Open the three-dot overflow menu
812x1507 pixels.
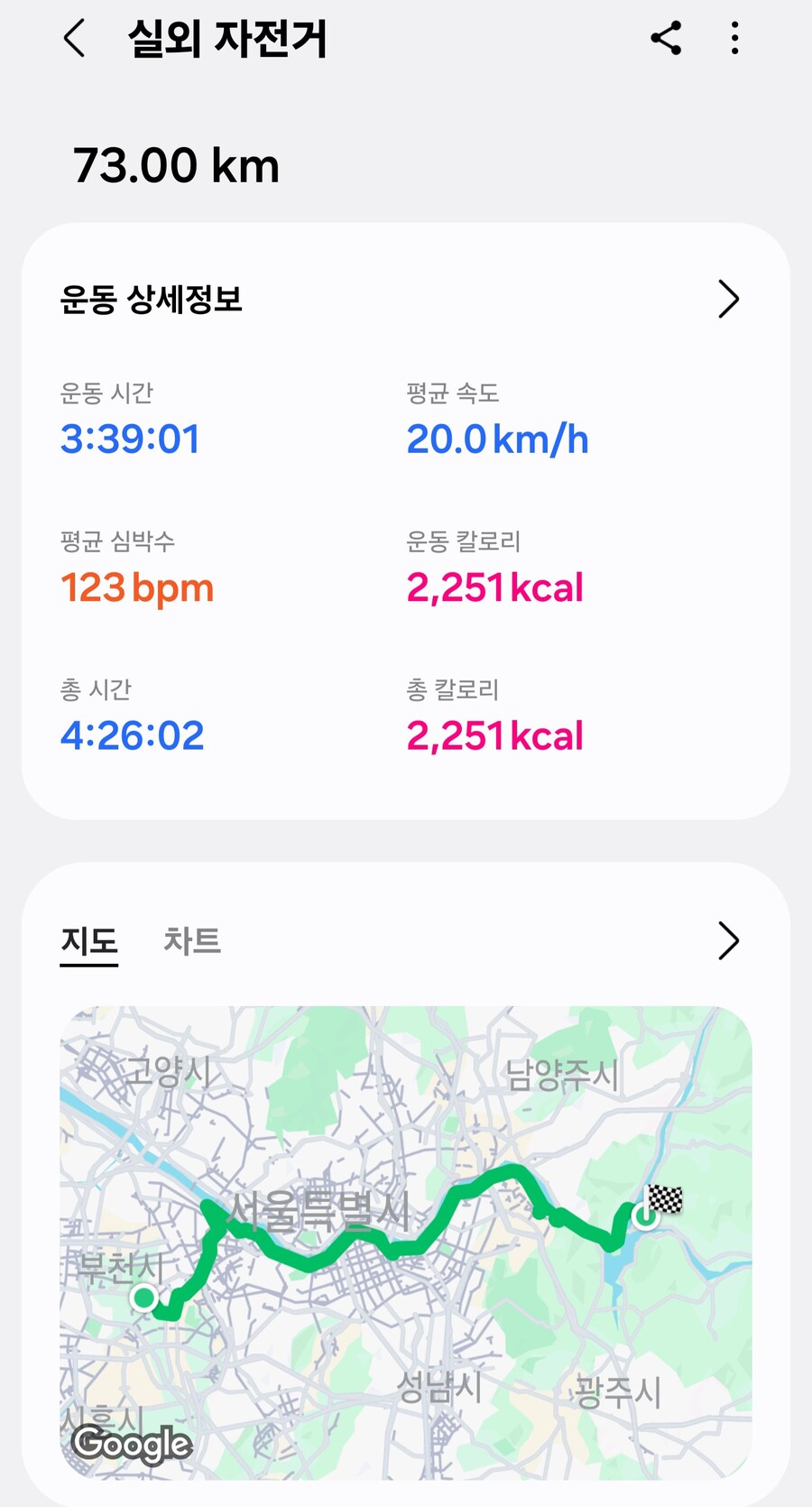point(735,39)
